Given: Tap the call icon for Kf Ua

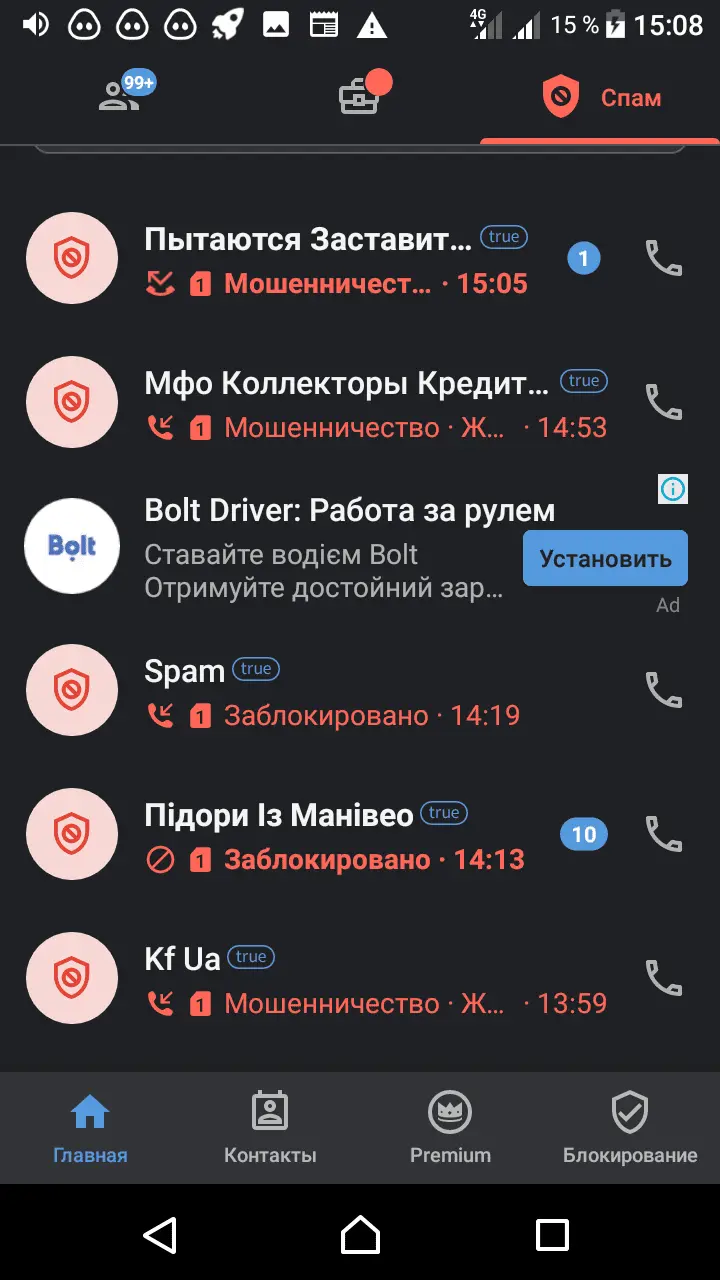Looking at the screenshot, I should 663,978.
